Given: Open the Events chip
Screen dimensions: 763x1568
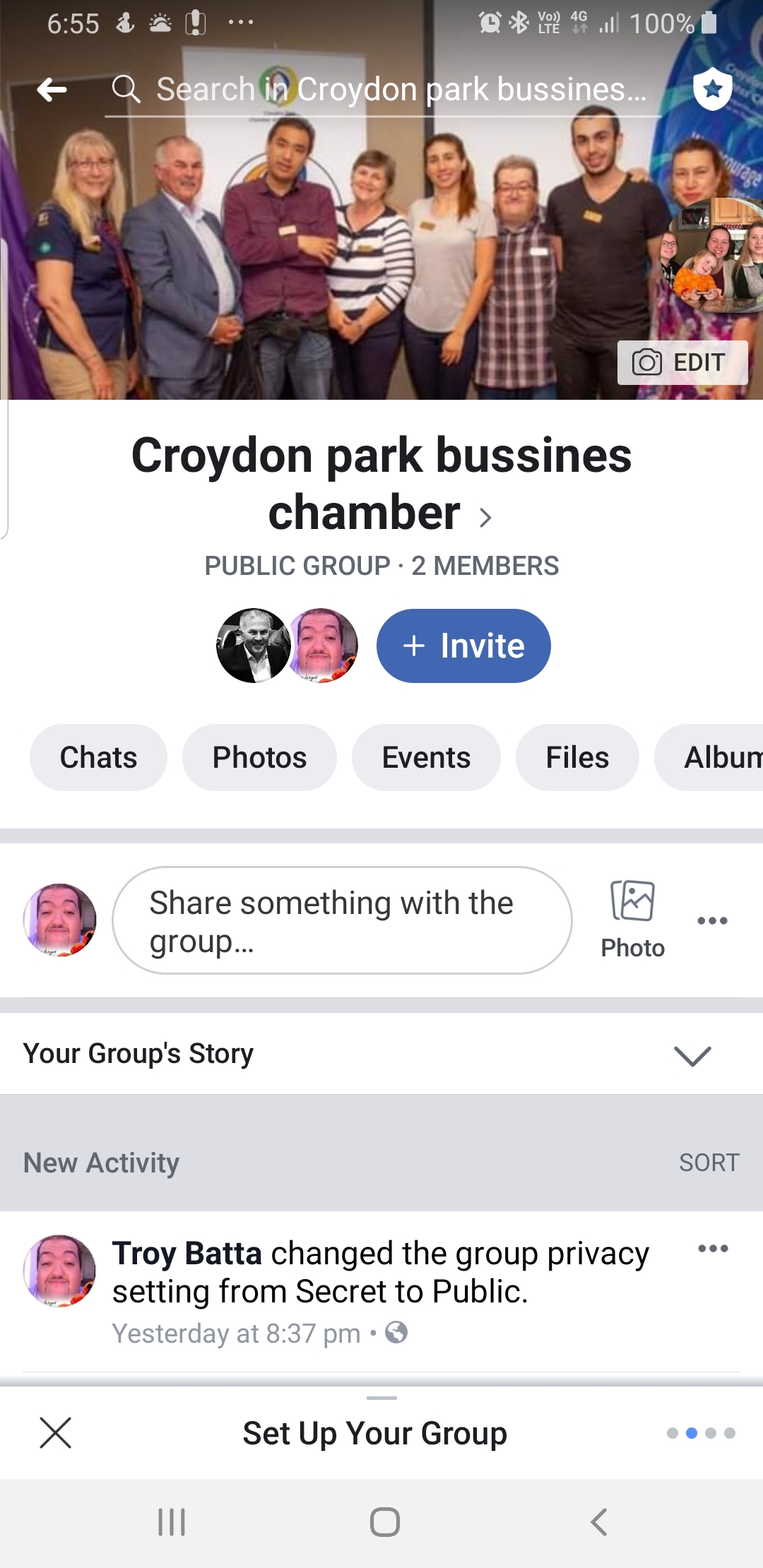Looking at the screenshot, I should click(426, 757).
